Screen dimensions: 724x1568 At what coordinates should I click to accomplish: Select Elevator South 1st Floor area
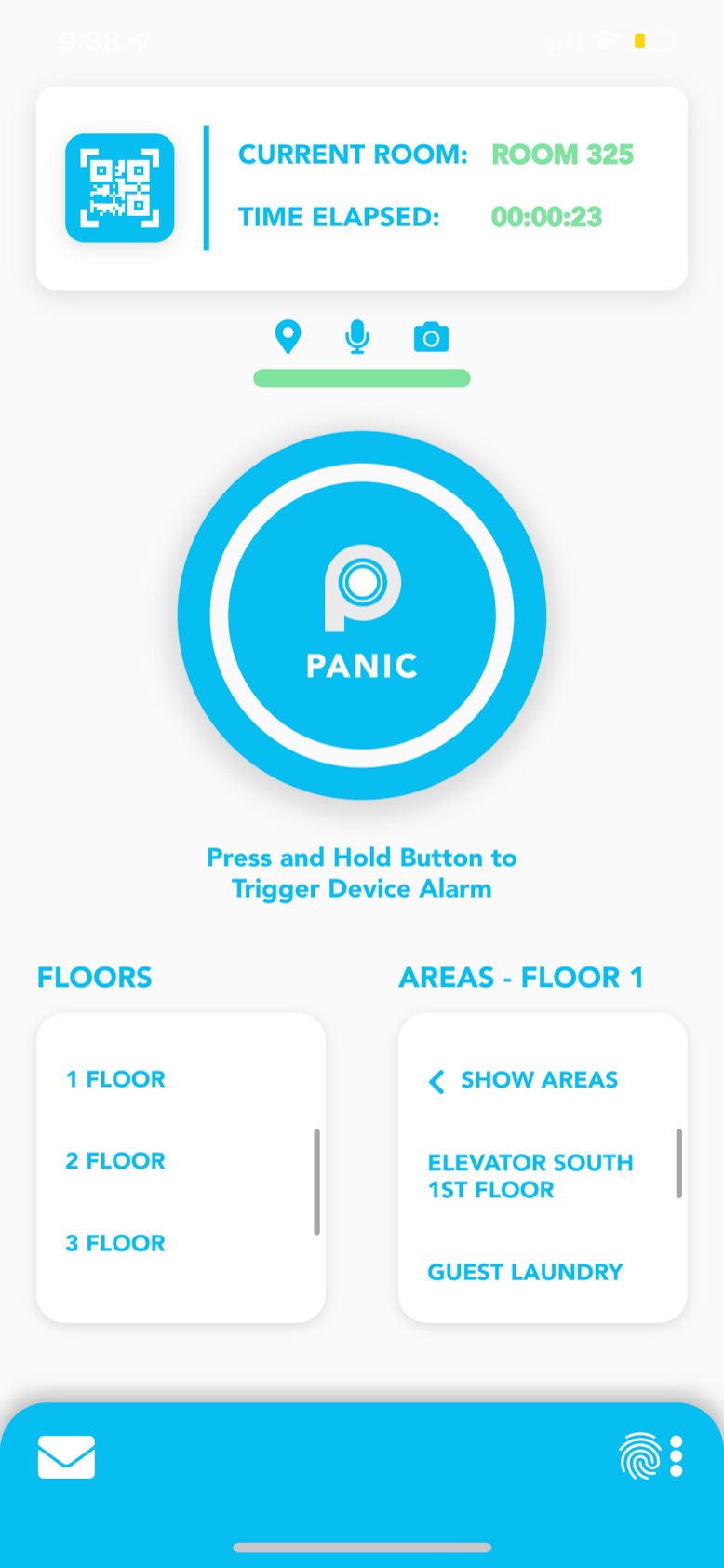pyautogui.click(x=530, y=1176)
